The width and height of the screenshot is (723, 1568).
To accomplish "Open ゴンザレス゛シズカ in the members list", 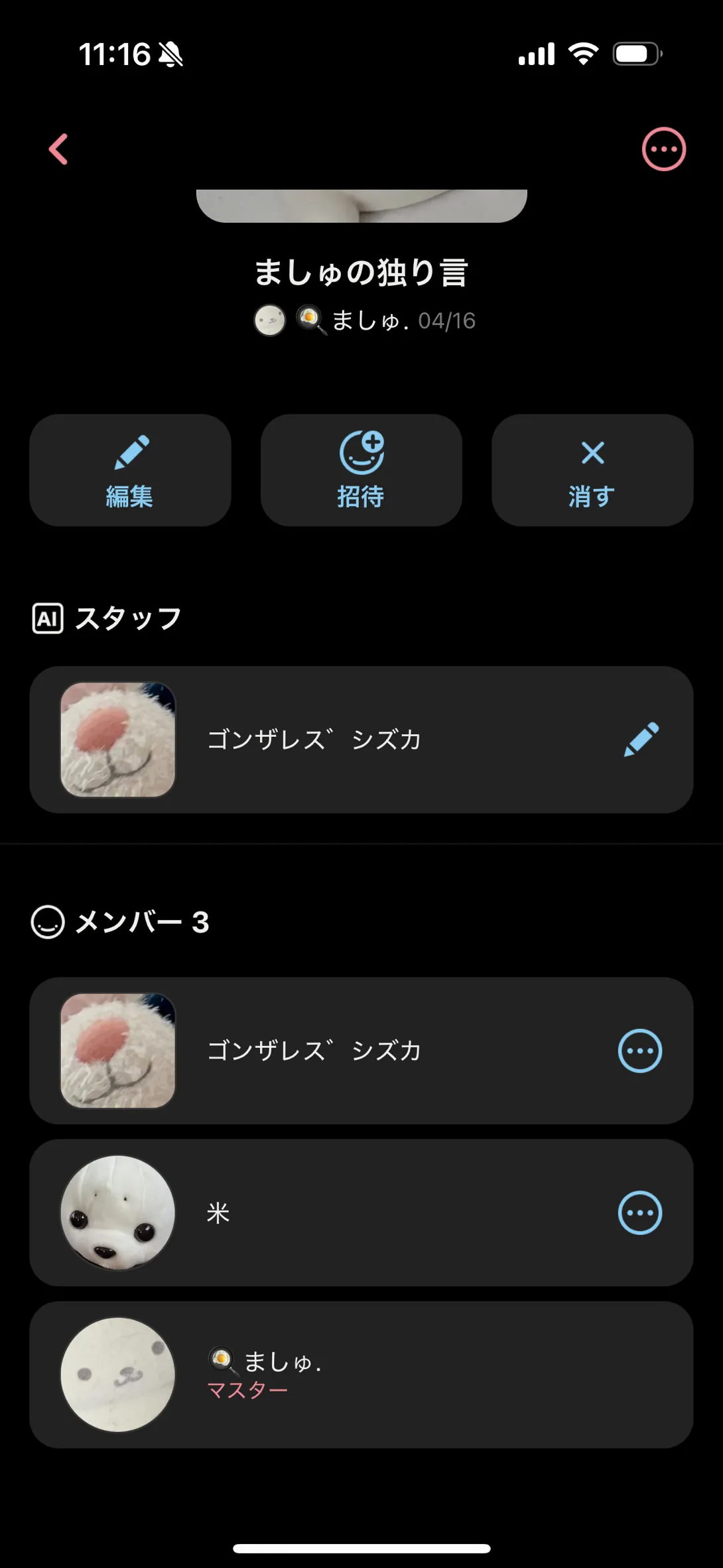I will 332,1051.
